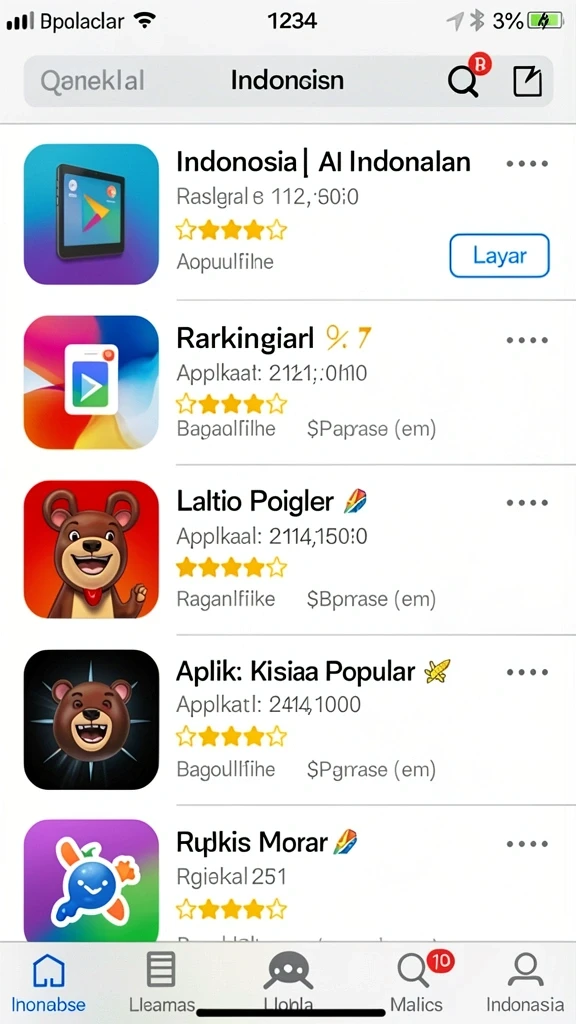Open more options for Laltio Poigler
Viewport: 576px width, 1024px height.
527,503
